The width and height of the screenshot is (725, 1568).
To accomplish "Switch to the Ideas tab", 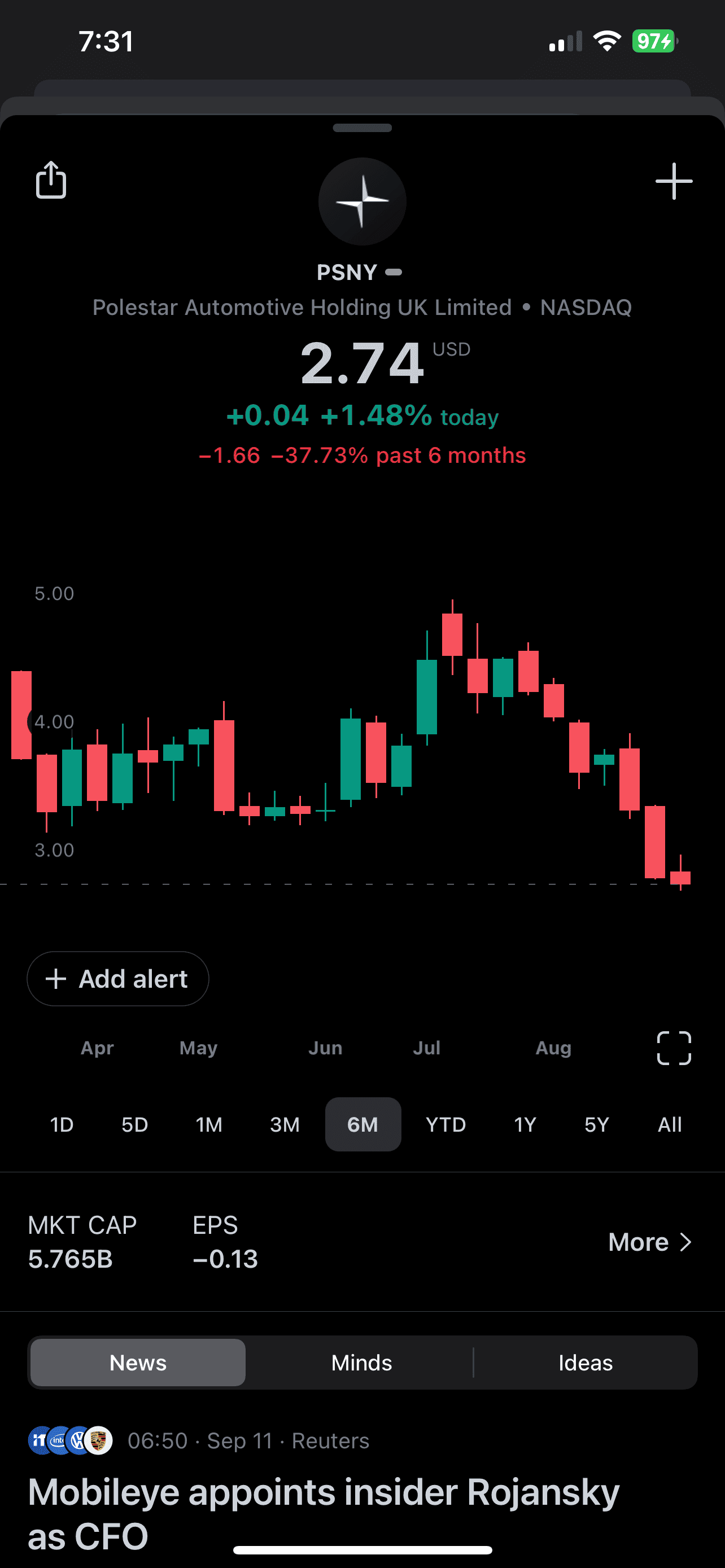I will point(585,1362).
